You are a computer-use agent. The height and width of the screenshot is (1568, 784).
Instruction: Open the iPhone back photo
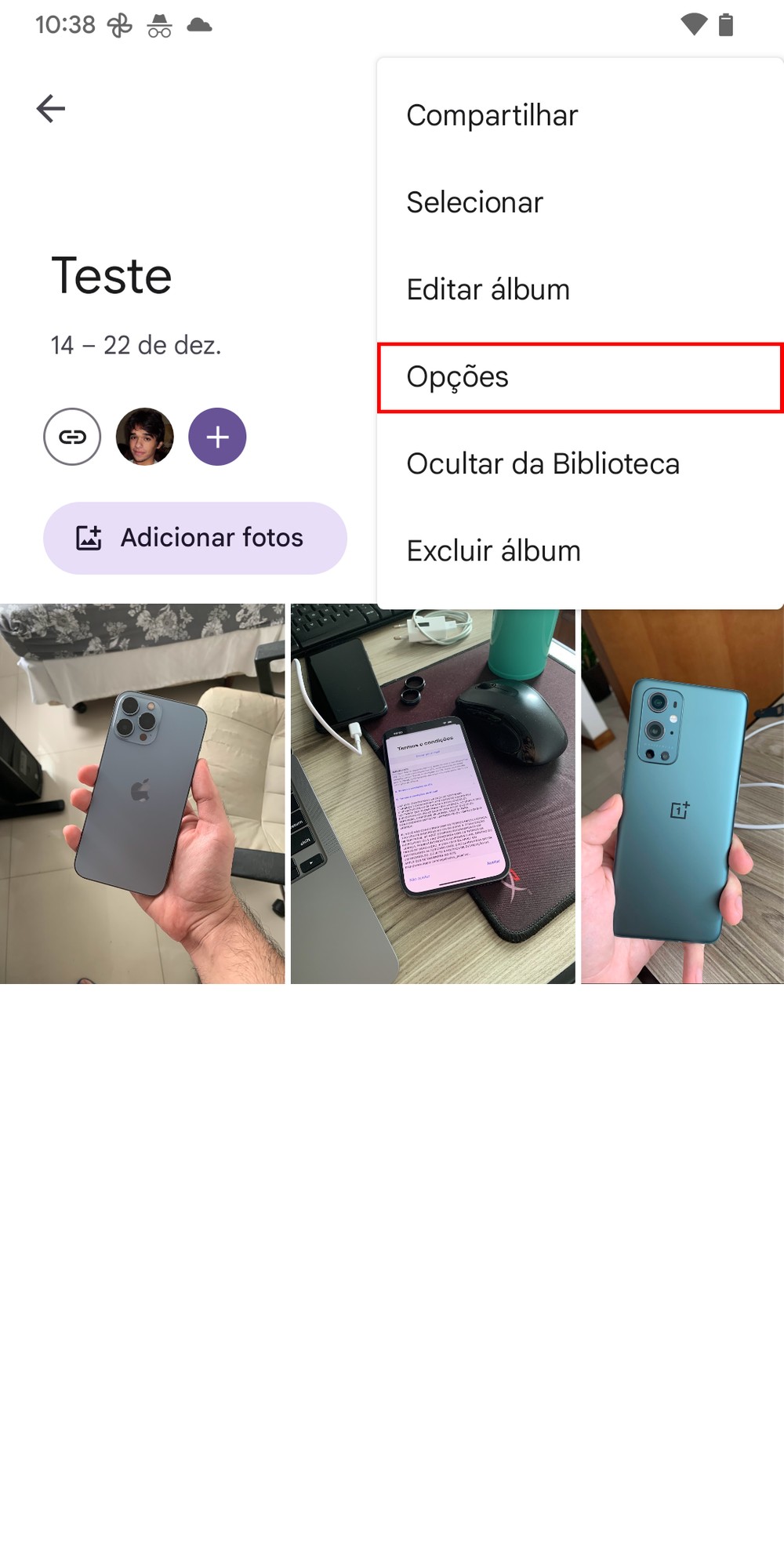142,793
